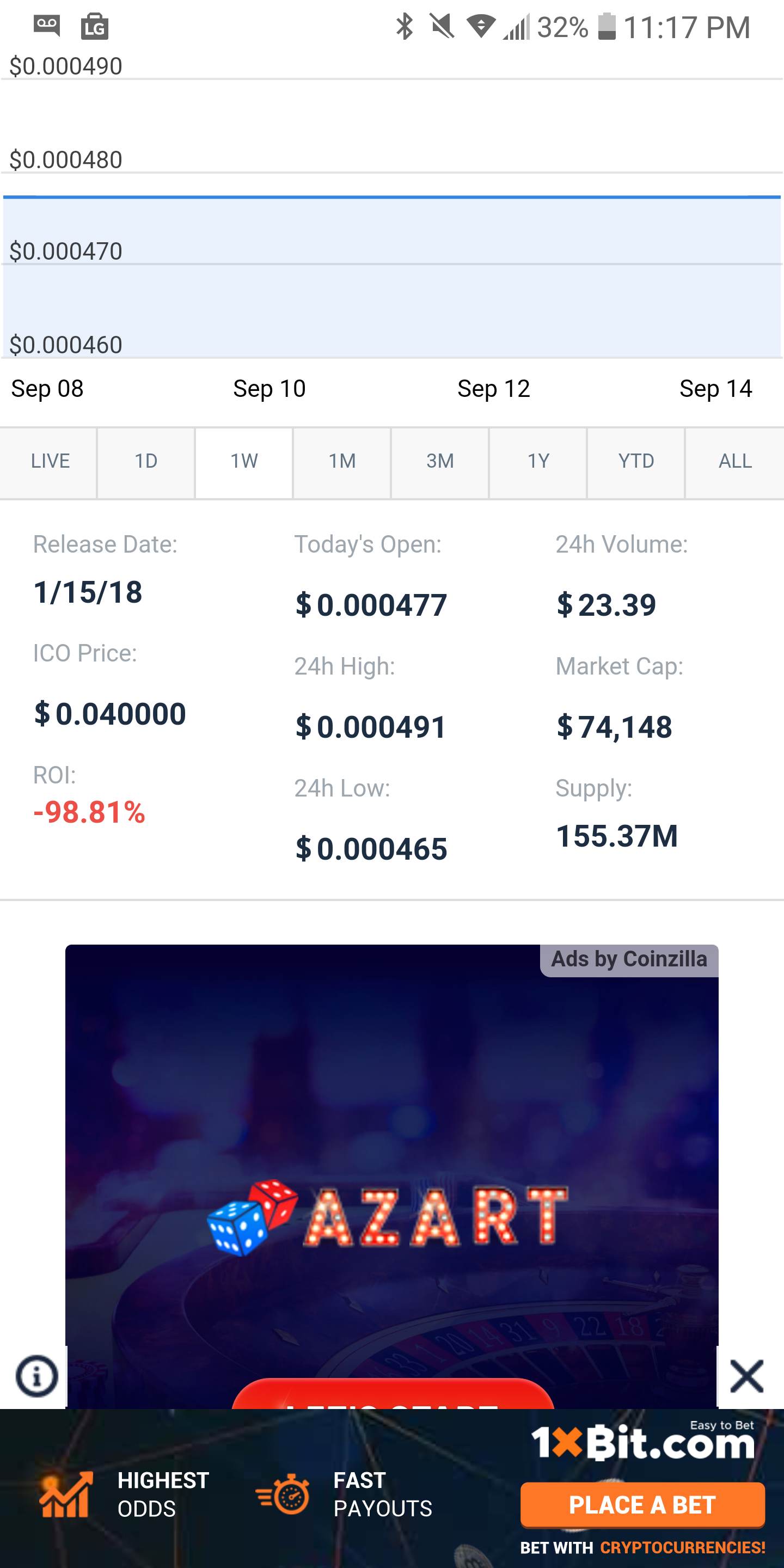The image size is (784, 1568).
Task: Select the 3M time range
Action: click(x=440, y=462)
